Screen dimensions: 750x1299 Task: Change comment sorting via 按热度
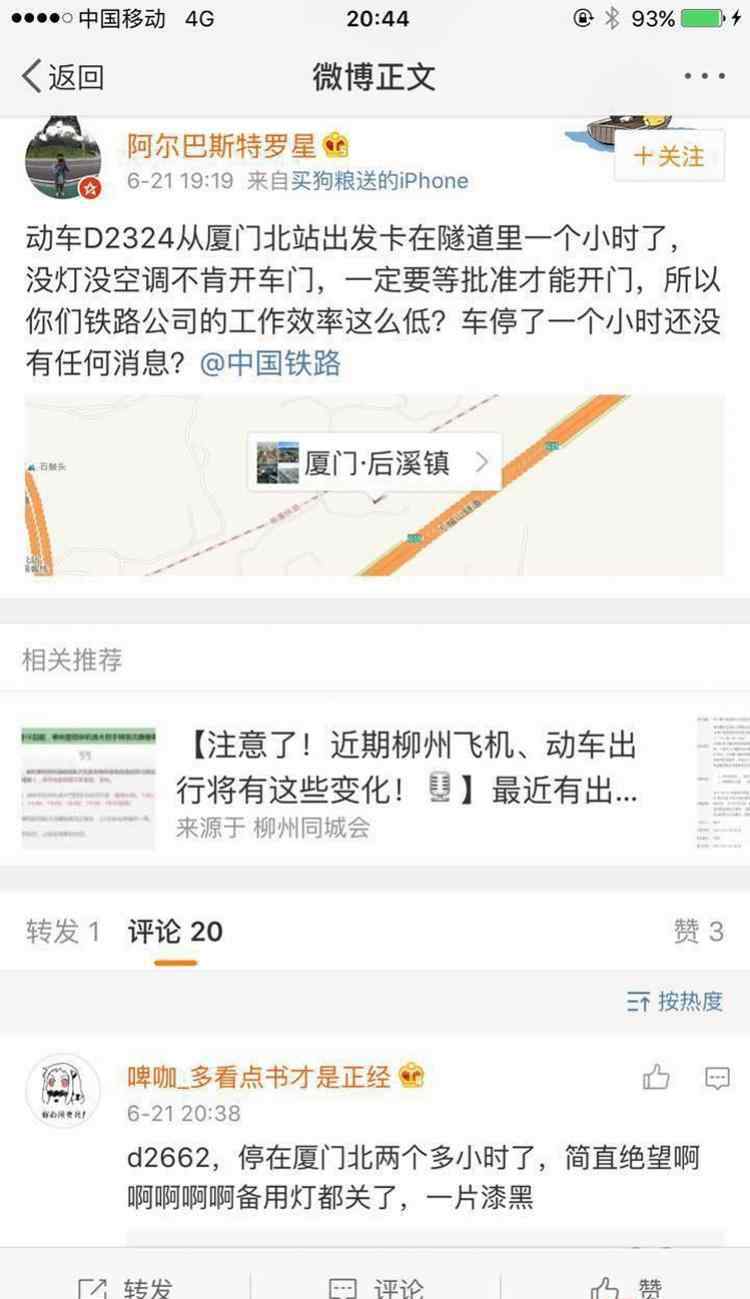click(675, 1001)
